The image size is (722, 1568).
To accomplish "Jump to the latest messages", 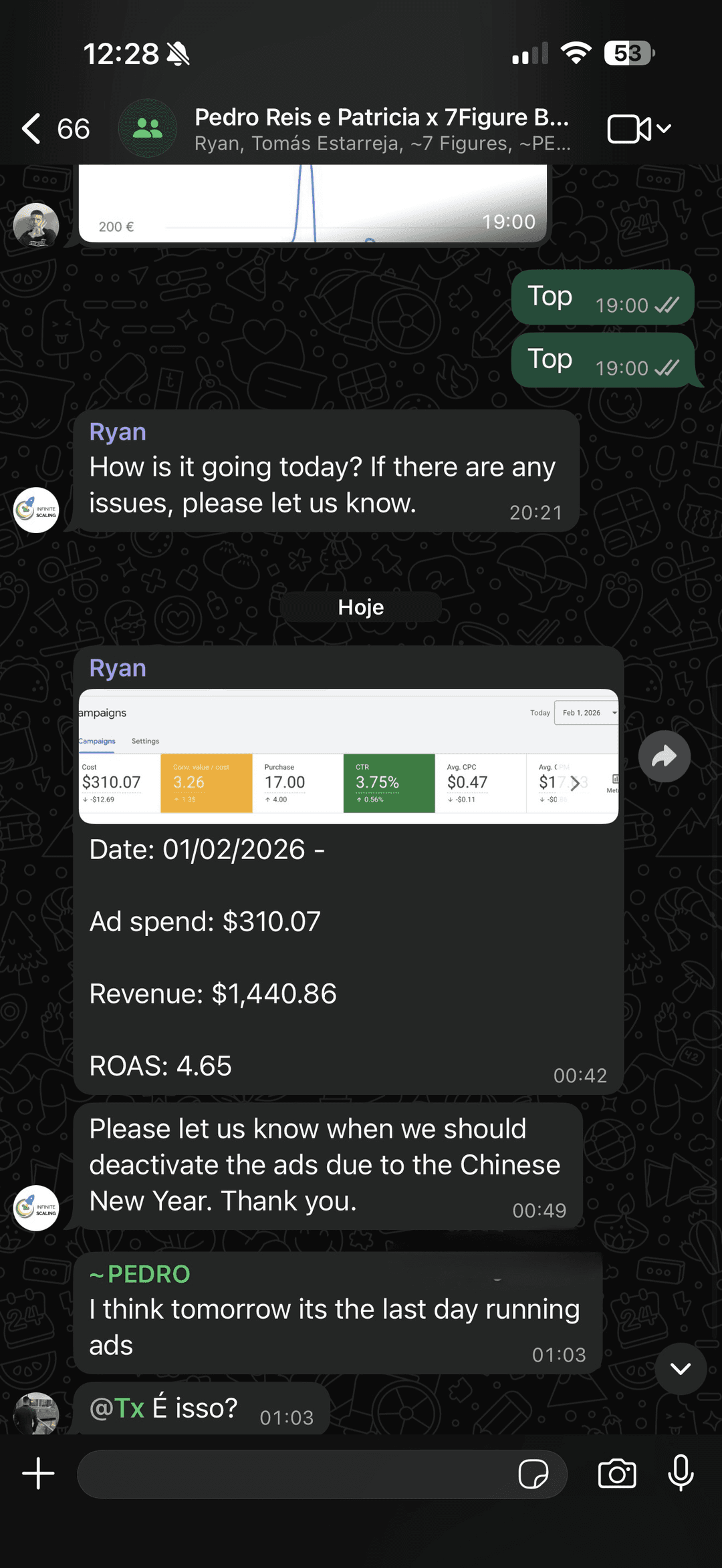I will [x=681, y=1369].
